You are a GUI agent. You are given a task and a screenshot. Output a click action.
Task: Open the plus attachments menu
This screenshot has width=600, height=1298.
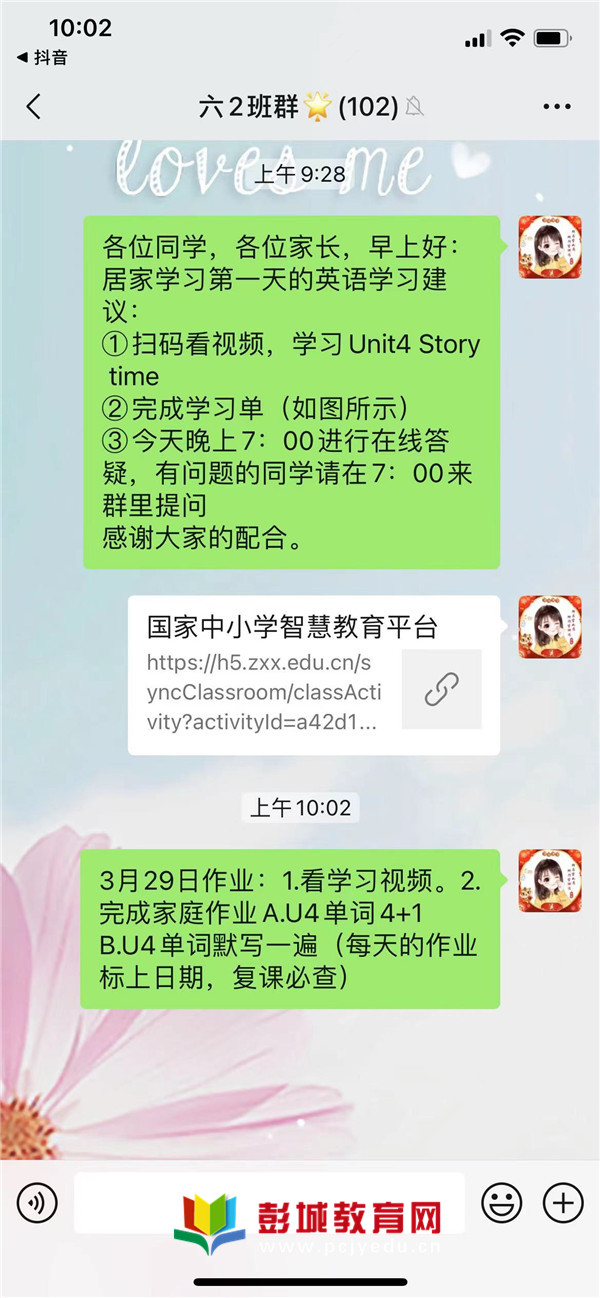tap(563, 1201)
